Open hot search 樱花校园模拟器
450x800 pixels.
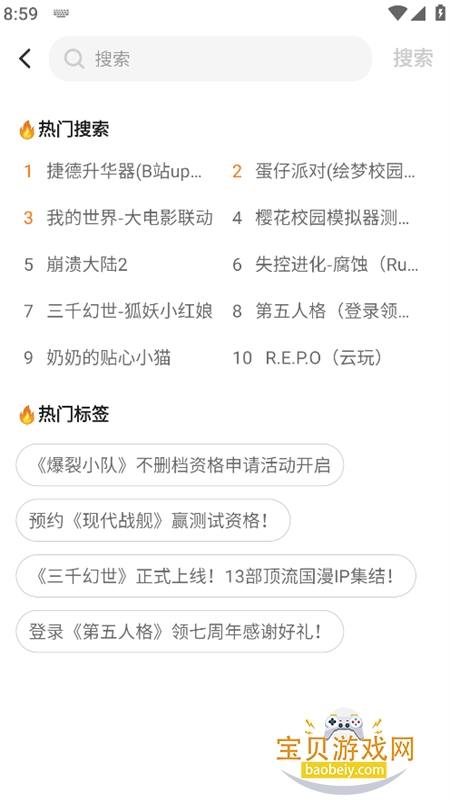pos(332,218)
